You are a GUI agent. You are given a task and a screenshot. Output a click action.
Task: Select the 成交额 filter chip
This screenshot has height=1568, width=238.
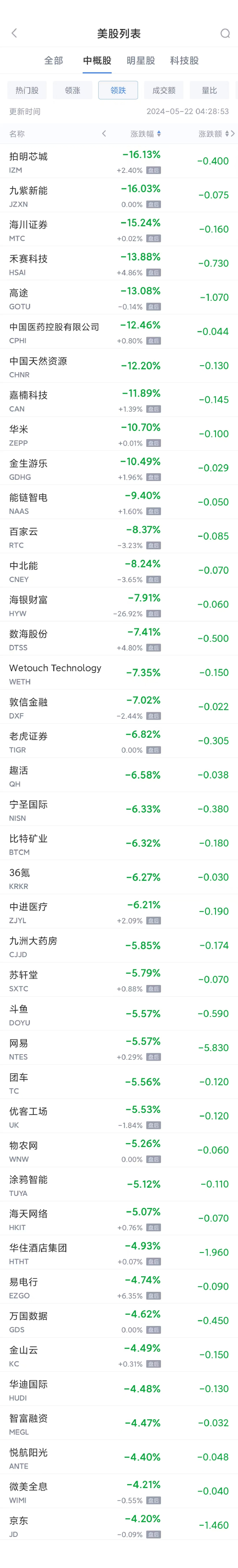[x=164, y=90]
